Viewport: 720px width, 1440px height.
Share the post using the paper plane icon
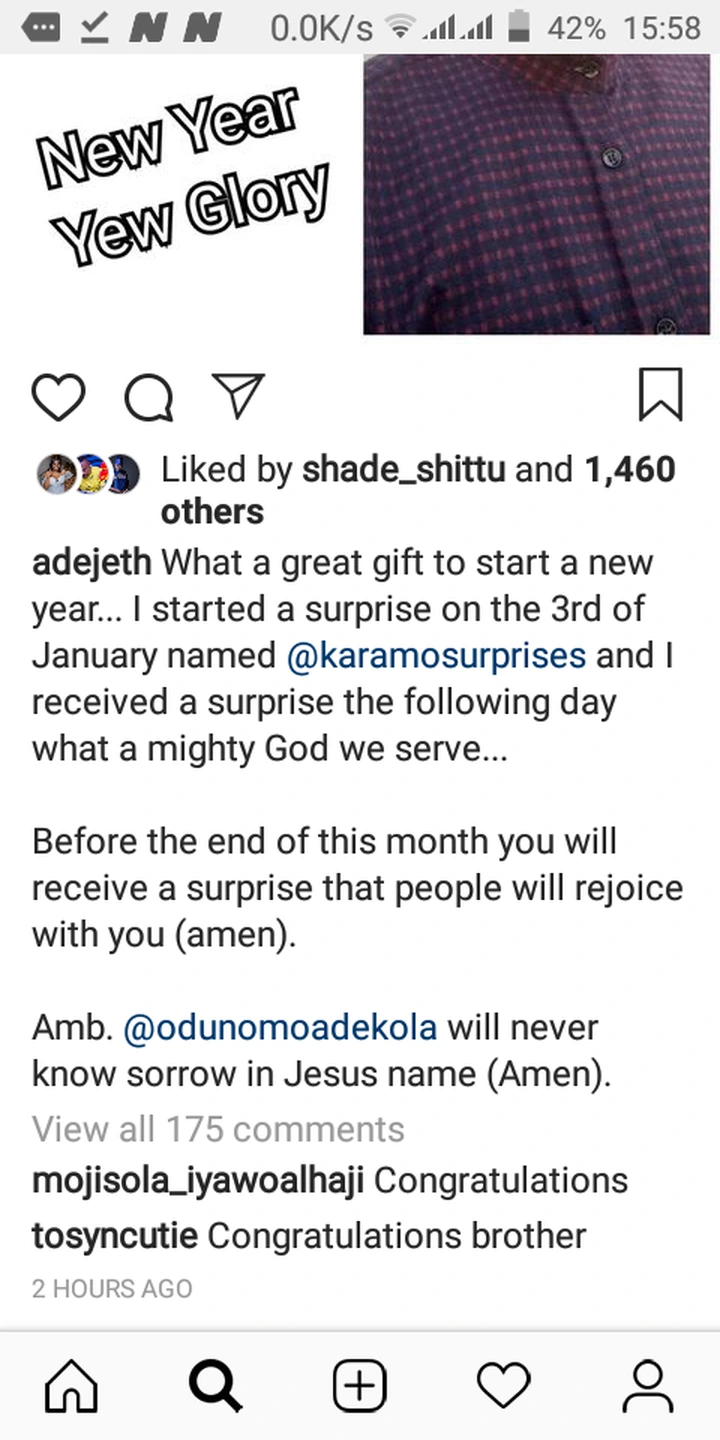[x=237, y=396]
